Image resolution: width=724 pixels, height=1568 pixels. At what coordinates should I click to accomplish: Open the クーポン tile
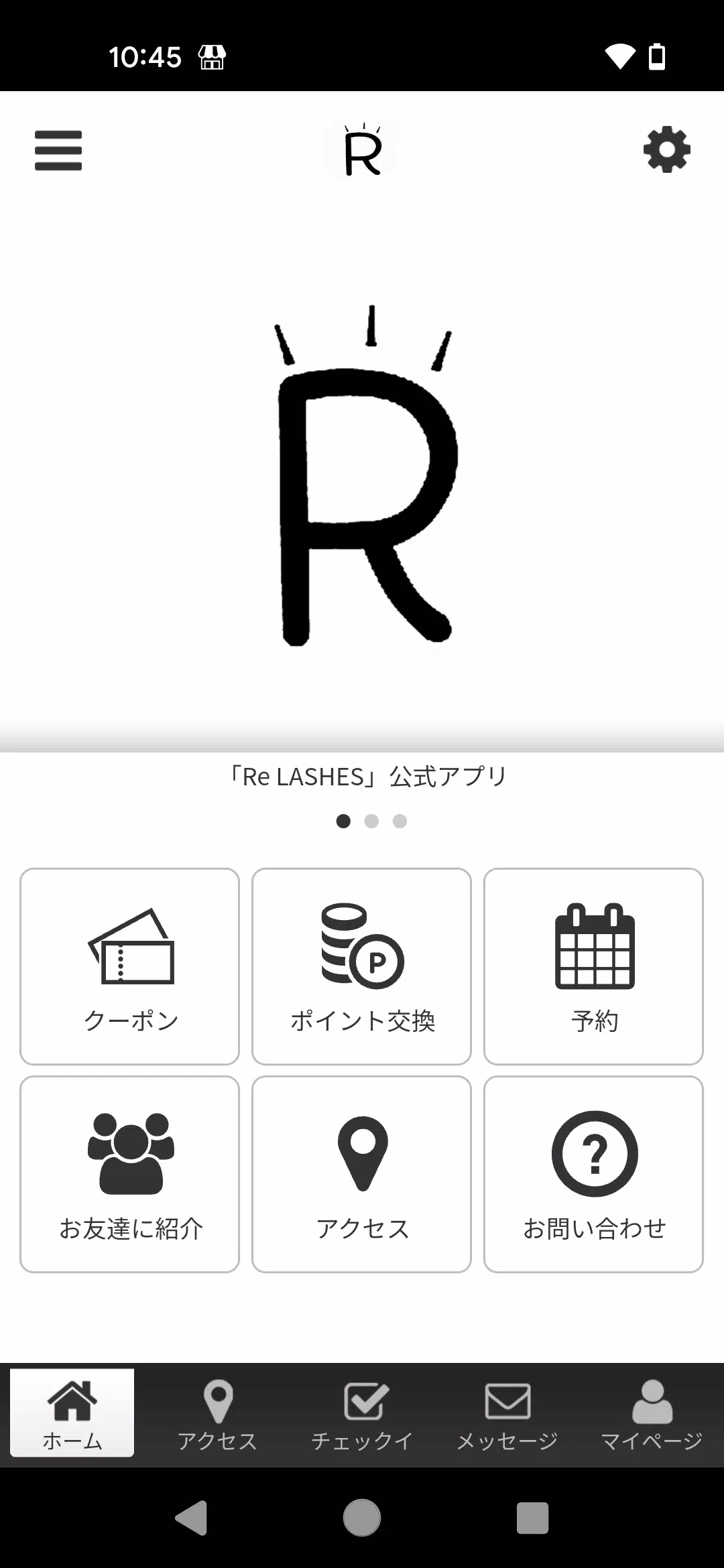point(129,966)
